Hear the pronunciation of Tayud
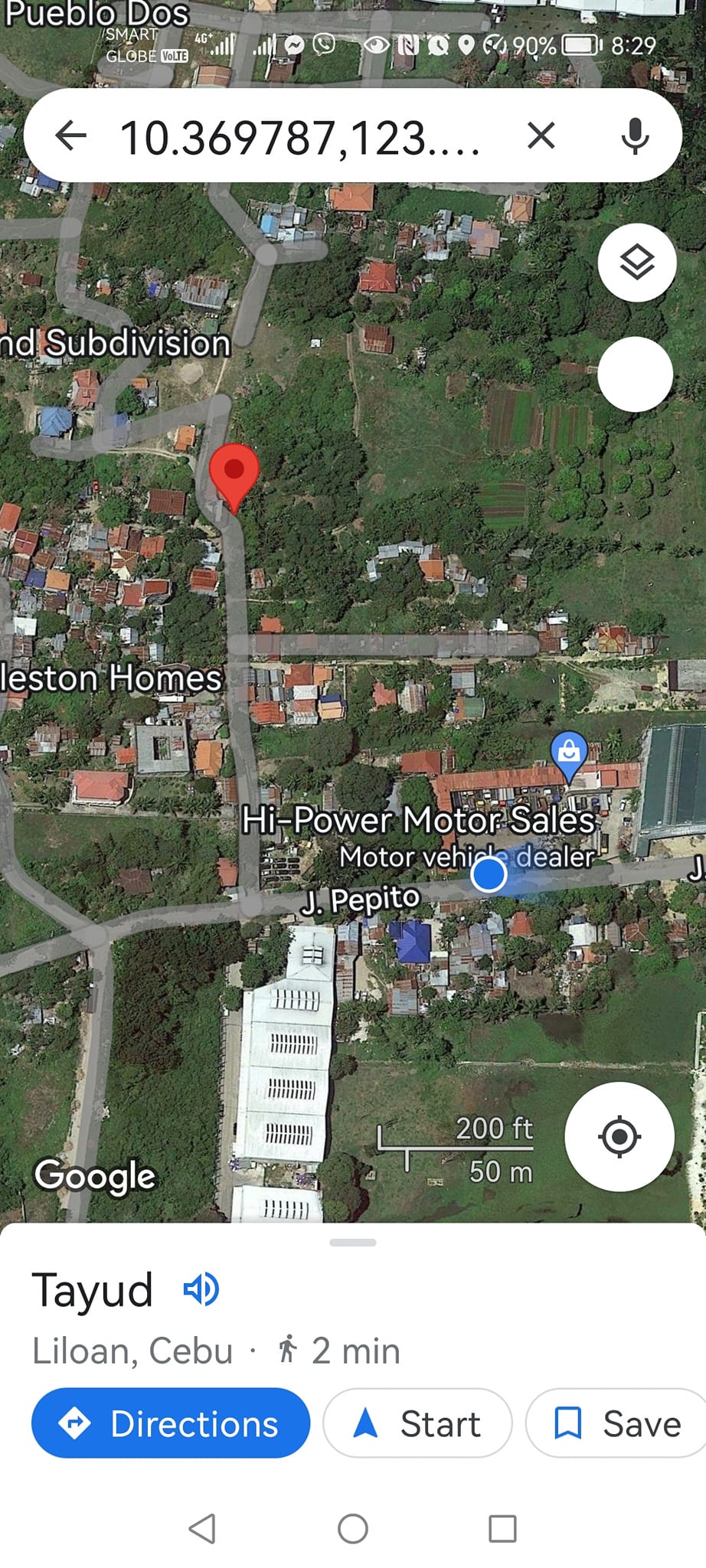The height and width of the screenshot is (1568, 706). [x=201, y=1289]
